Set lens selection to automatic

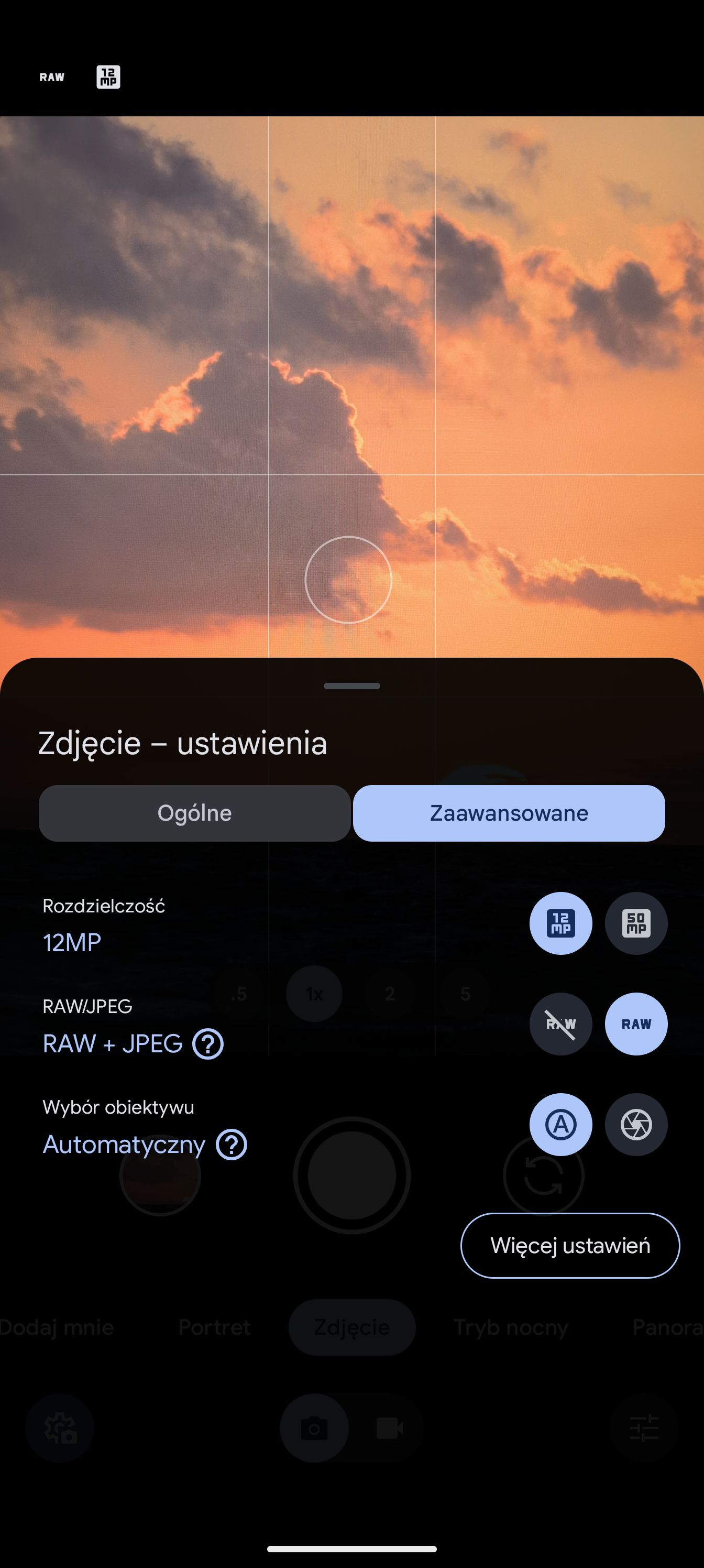click(560, 1124)
